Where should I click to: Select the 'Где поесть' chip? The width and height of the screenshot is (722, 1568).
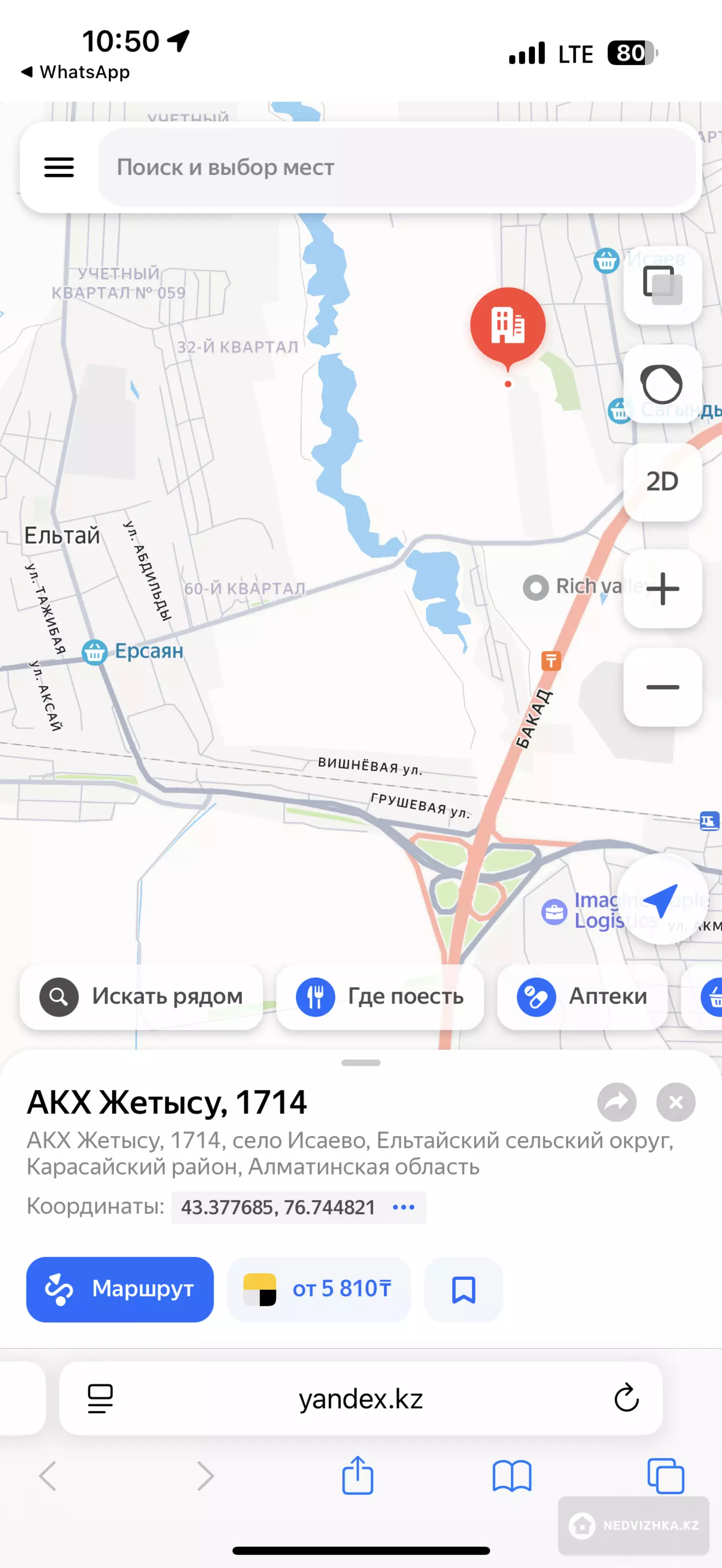tap(380, 996)
